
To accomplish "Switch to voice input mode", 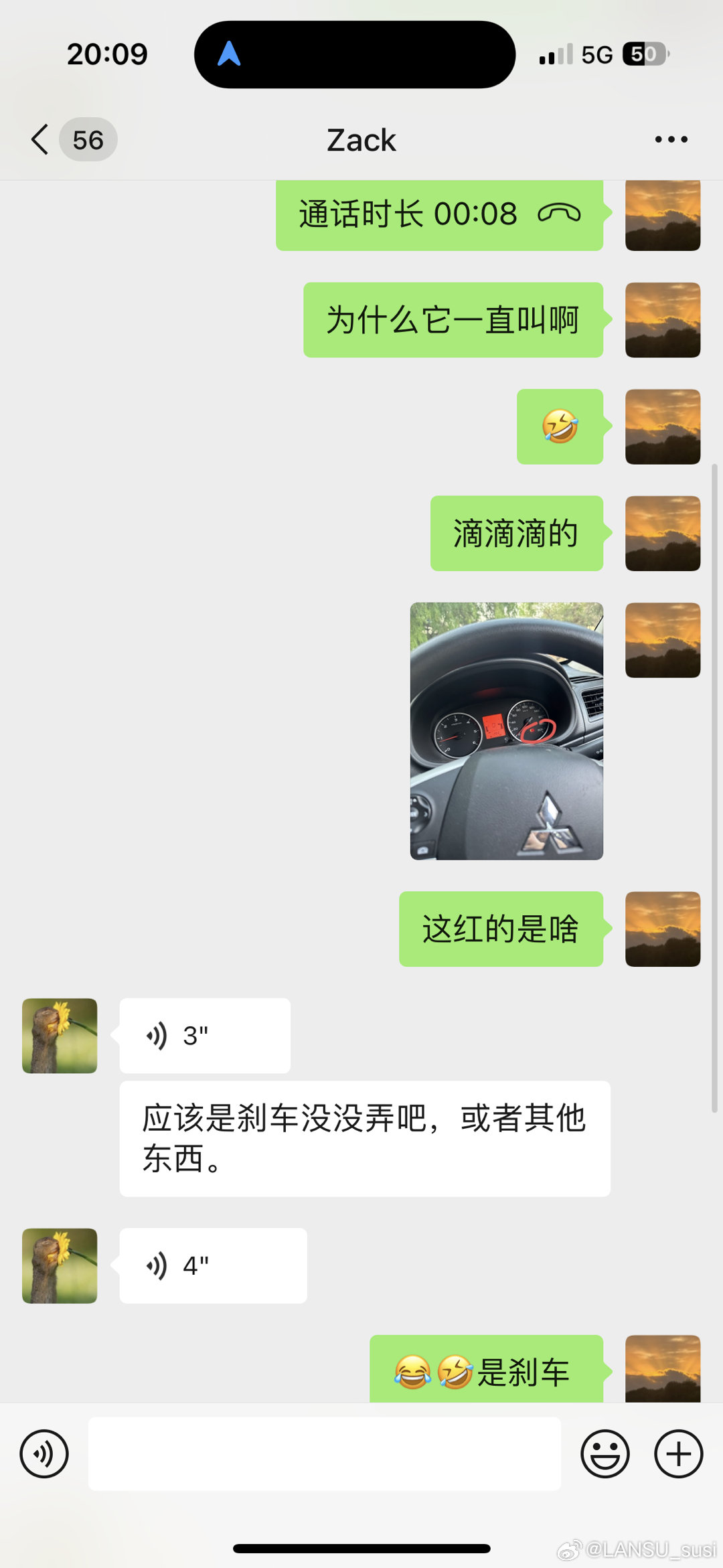I will 44,1454.
